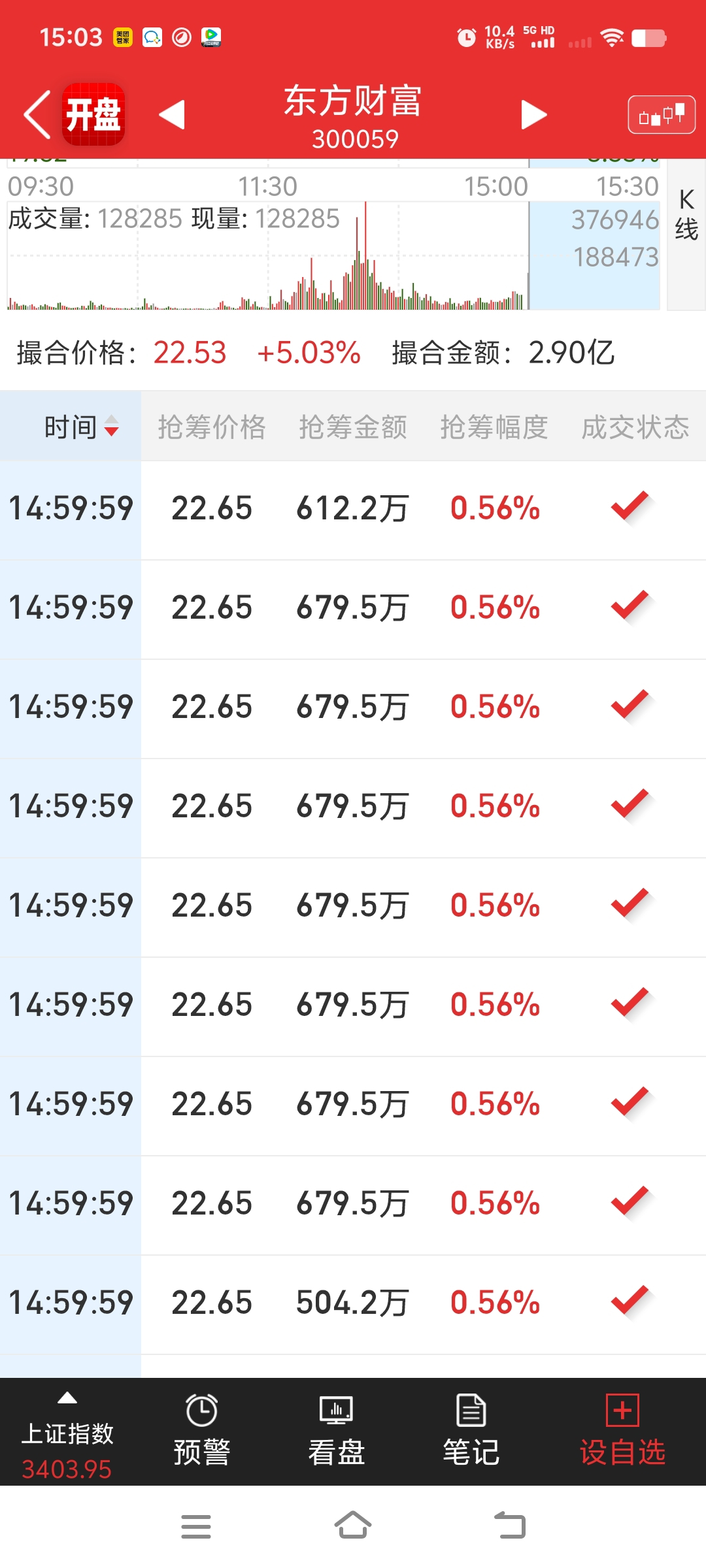
Task: Go back using the header arrow
Action: (37, 114)
